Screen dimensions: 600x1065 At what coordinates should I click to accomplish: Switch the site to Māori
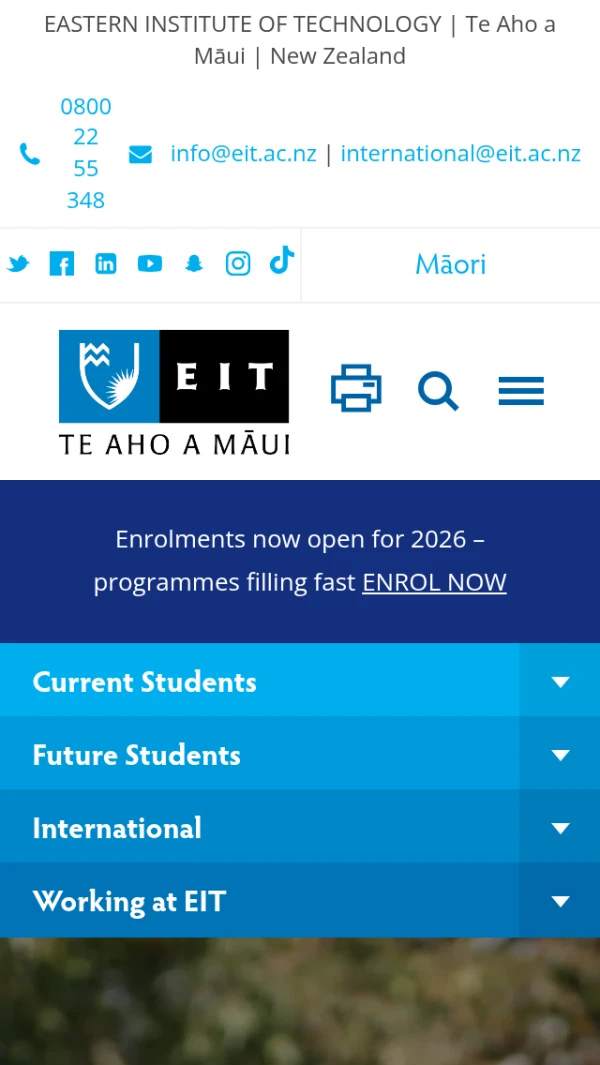coord(450,264)
